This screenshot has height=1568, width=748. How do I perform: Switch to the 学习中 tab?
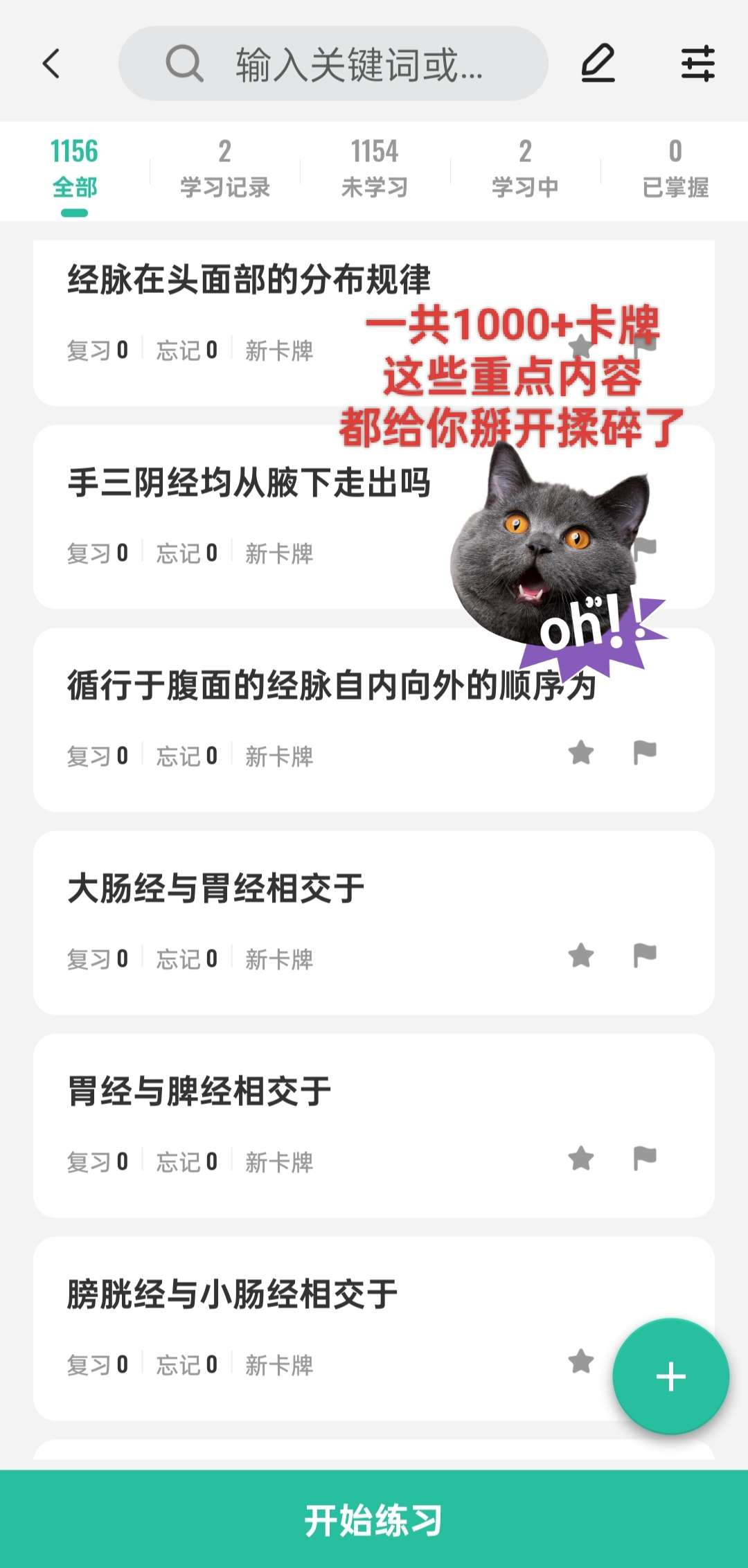(x=525, y=170)
